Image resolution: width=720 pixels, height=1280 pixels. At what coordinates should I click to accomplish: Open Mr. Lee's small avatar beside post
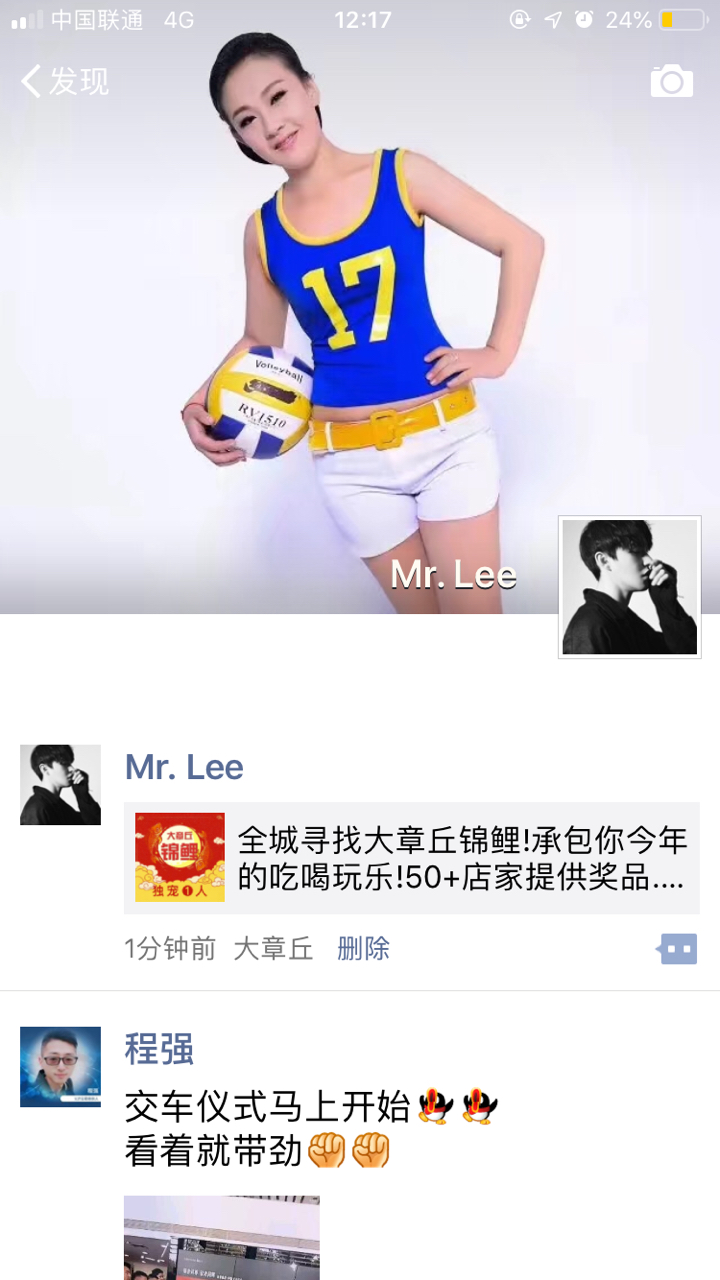pos(60,785)
